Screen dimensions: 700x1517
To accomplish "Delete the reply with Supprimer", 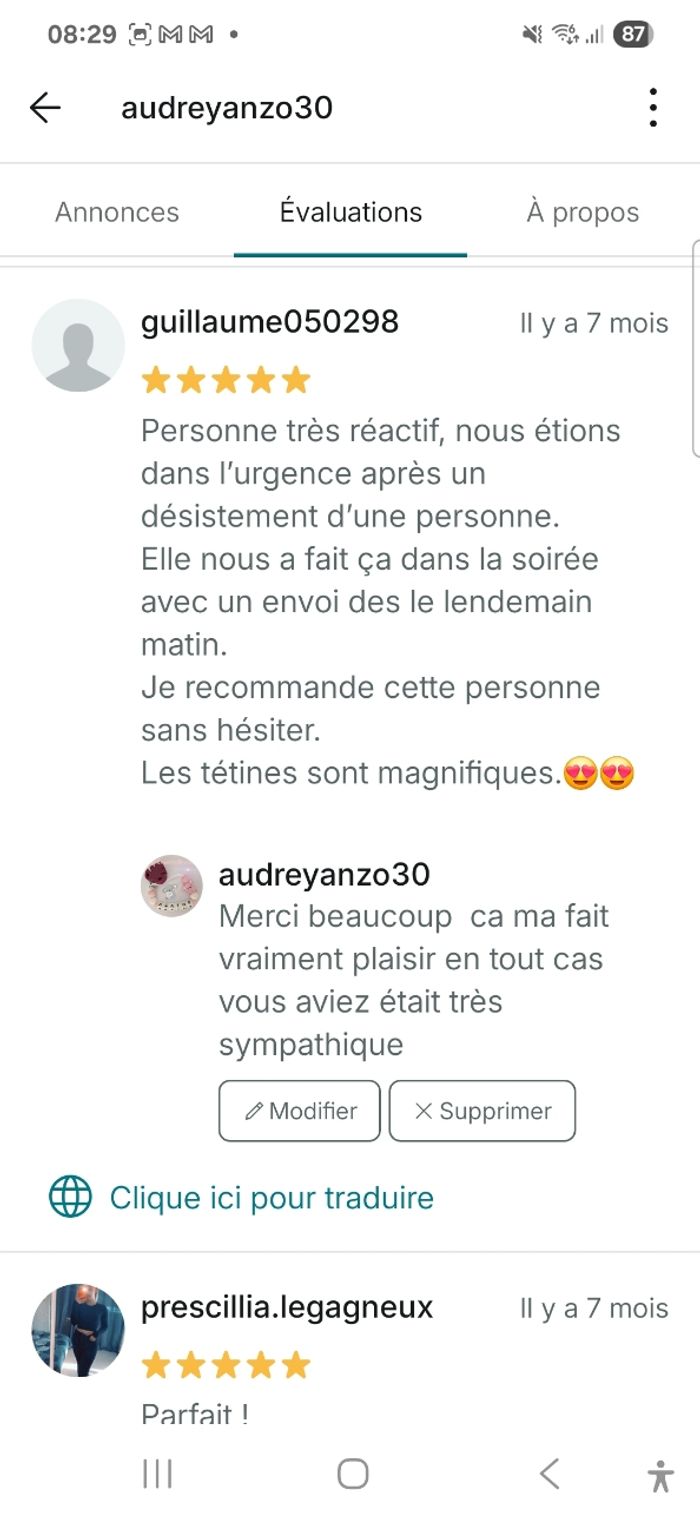I will (x=482, y=1111).
